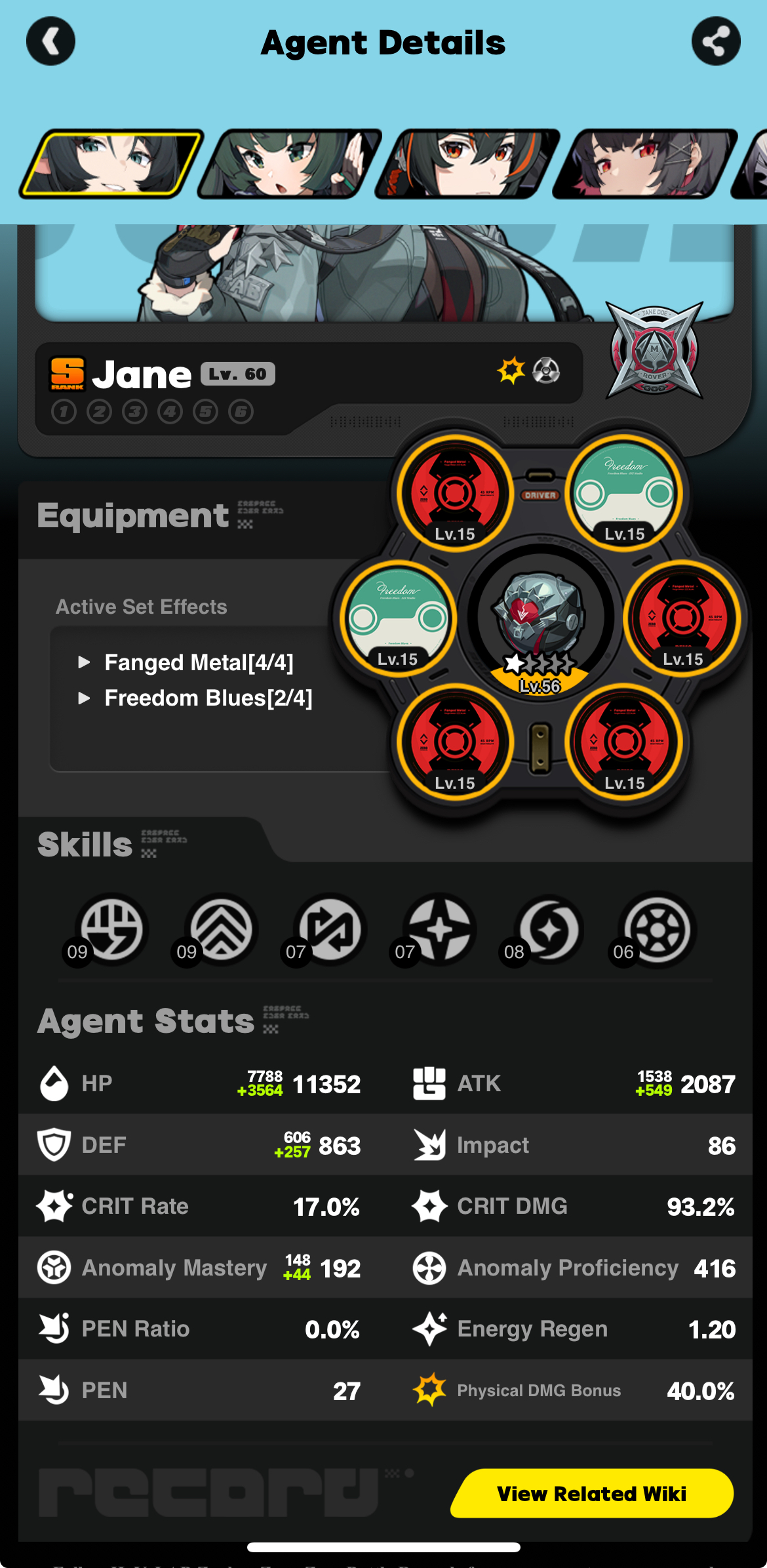The image size is (767, 1568).
Task: Share this agent details page
Action: [716, 41]
